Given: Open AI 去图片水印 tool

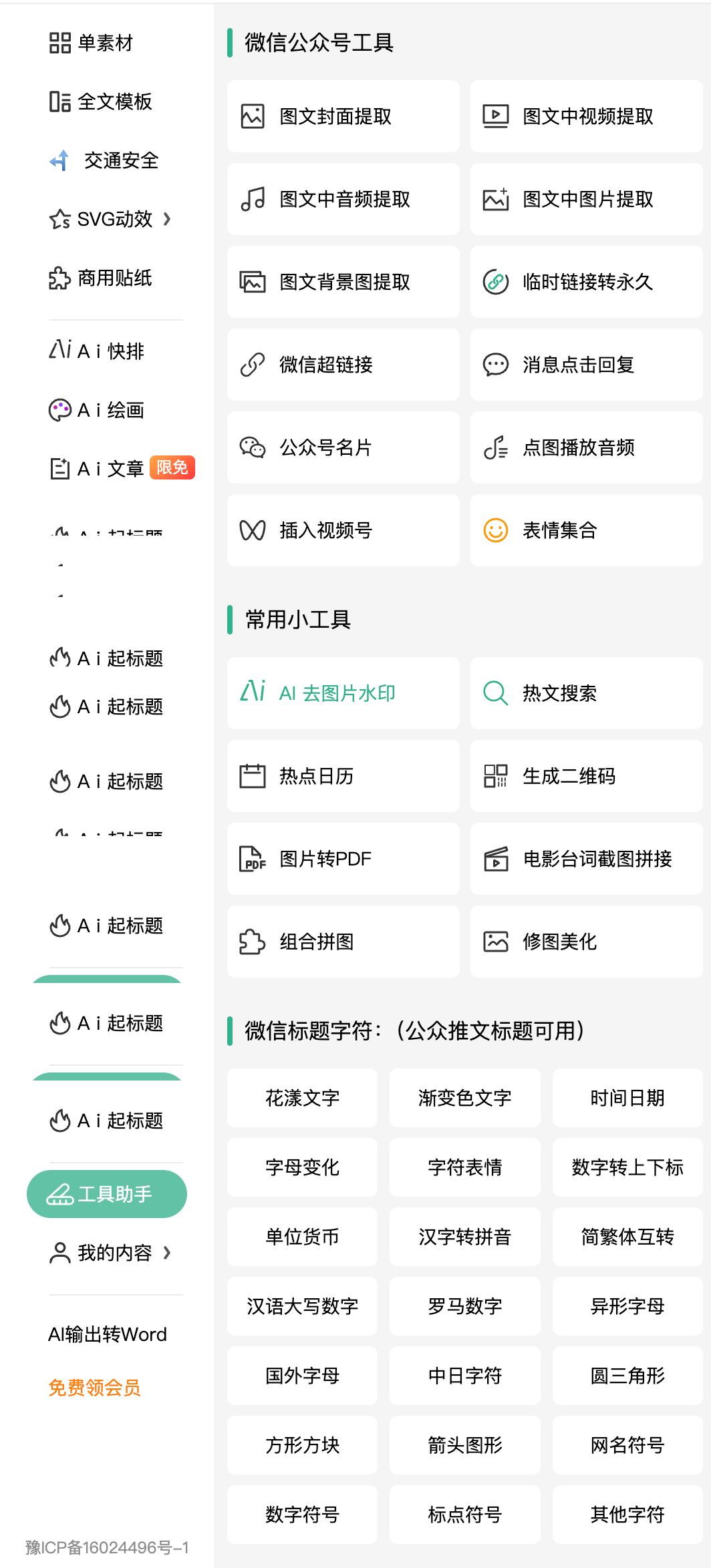Looking at the screenshot, I should click(343, 693).
